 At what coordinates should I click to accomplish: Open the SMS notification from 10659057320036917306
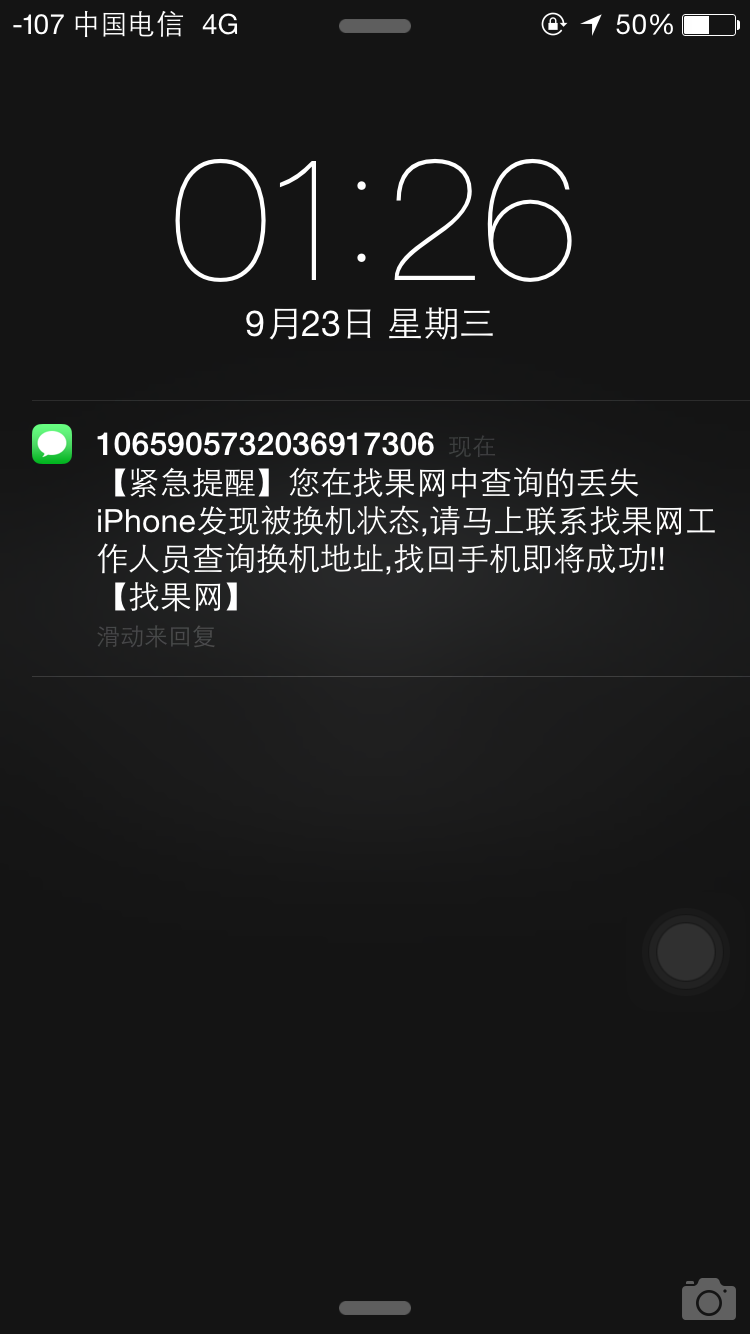coord(390,539)
